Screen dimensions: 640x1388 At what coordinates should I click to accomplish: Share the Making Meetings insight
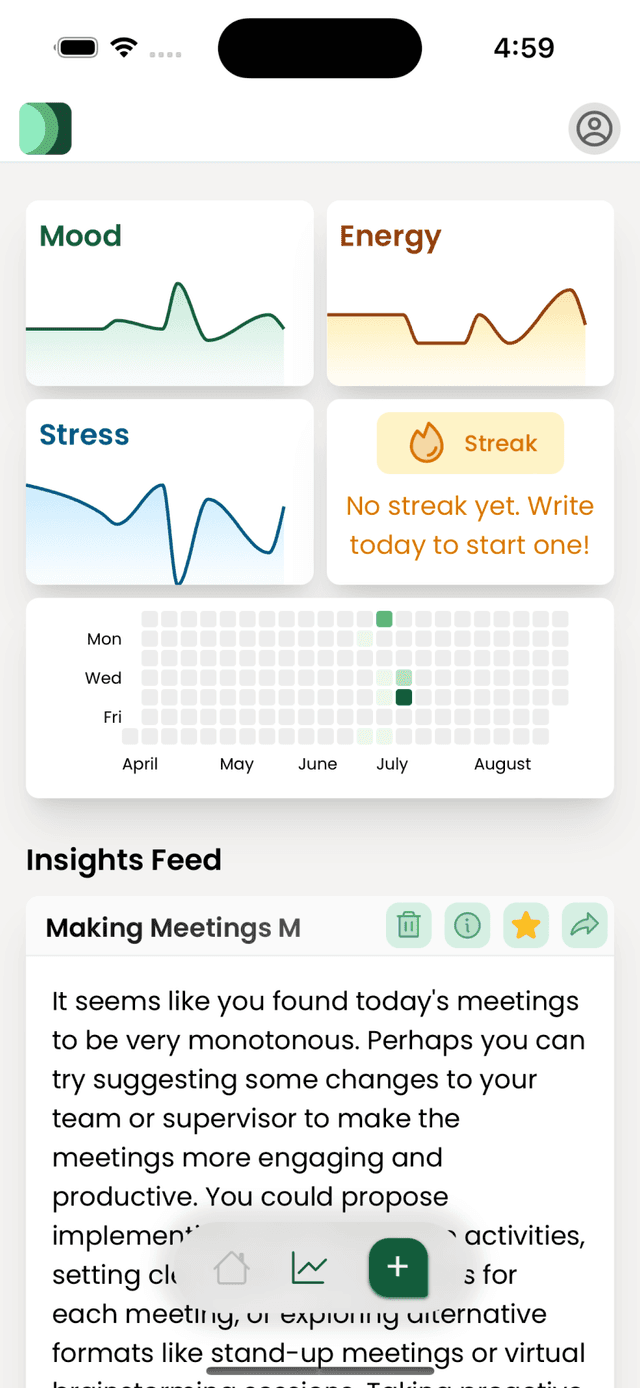[x=584, y=926]
